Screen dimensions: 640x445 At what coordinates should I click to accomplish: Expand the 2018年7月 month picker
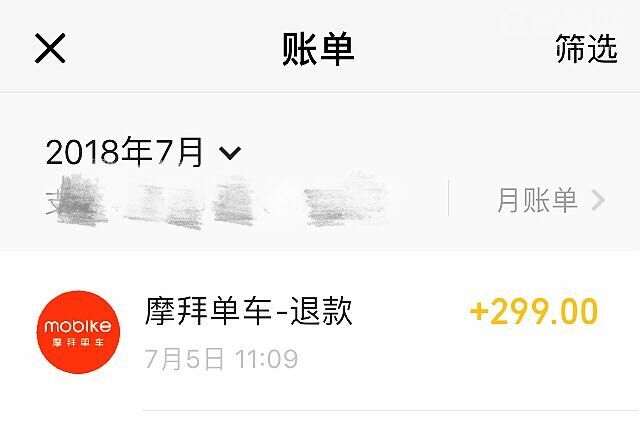143,153
